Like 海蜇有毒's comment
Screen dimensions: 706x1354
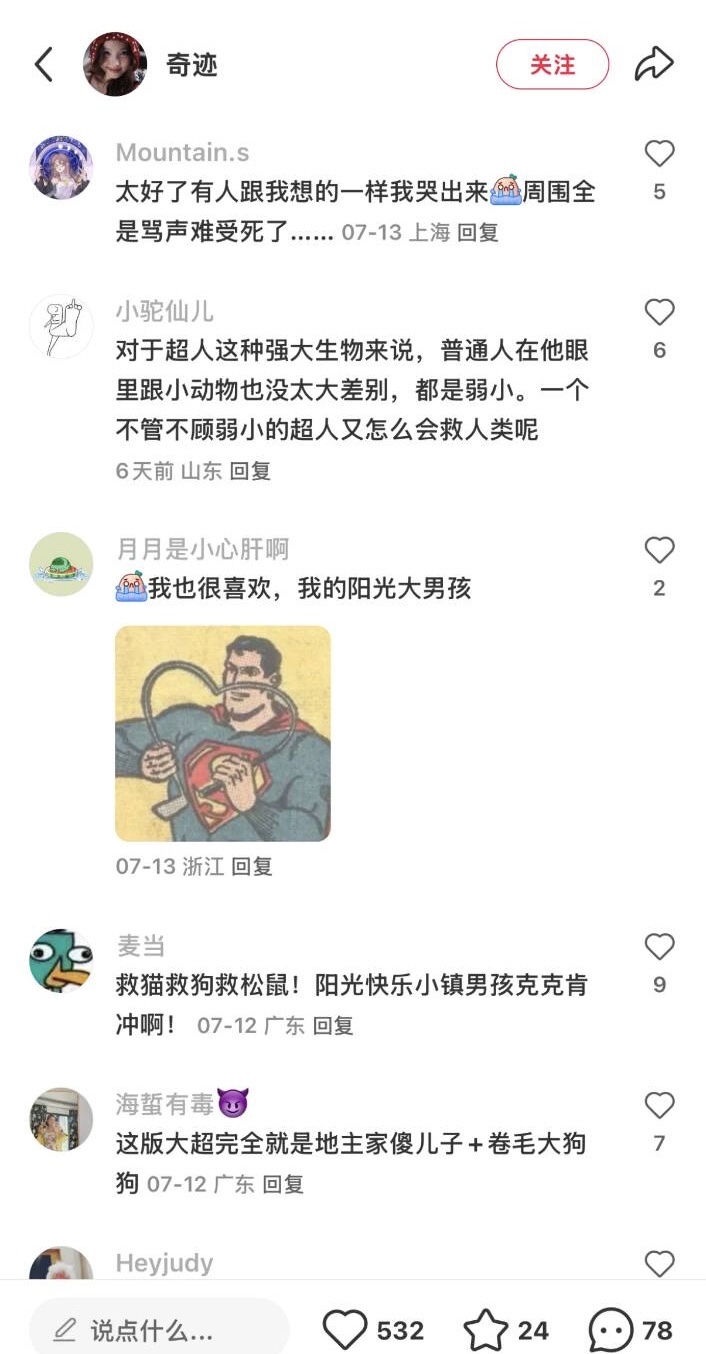click(x=659, y=1105)
